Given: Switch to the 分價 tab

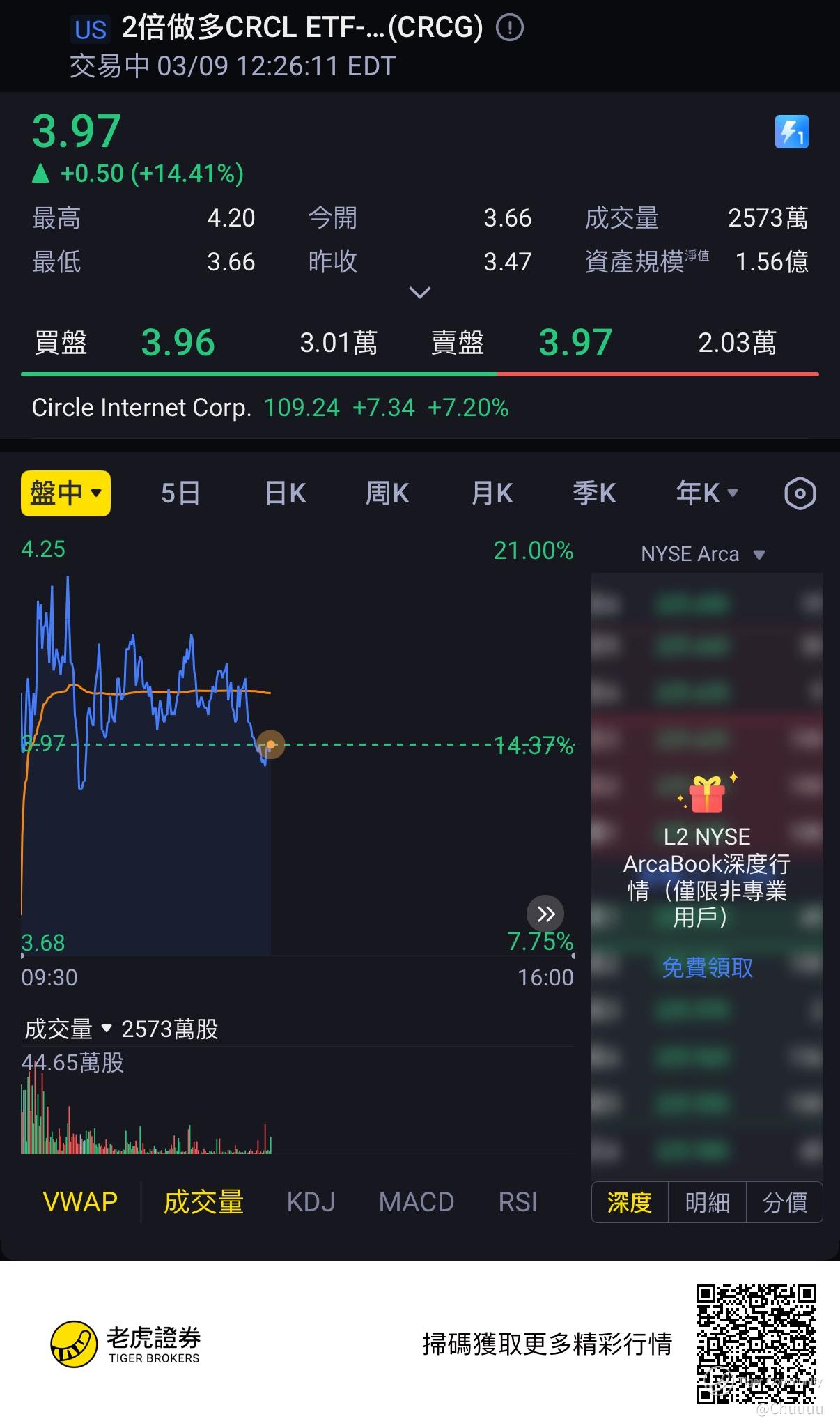Looking at the screenshot, I should [x=784, y=1202].
